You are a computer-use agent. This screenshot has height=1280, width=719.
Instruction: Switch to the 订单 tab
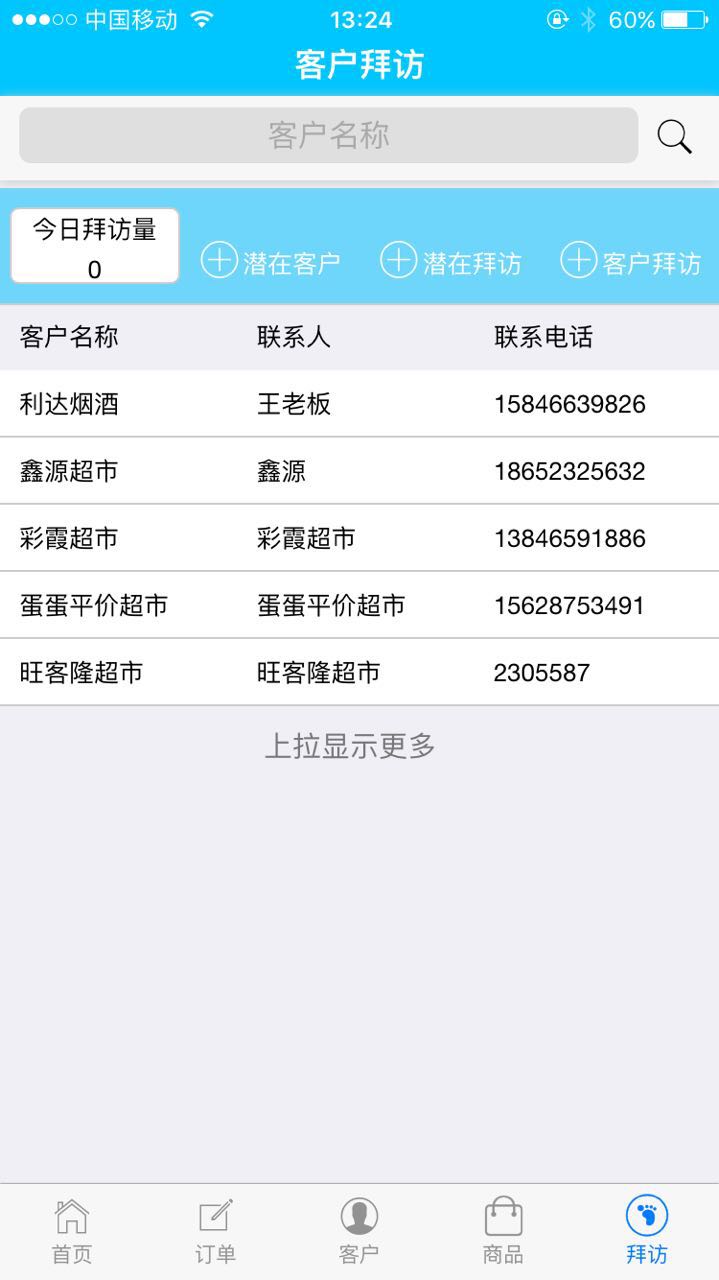215,1232
